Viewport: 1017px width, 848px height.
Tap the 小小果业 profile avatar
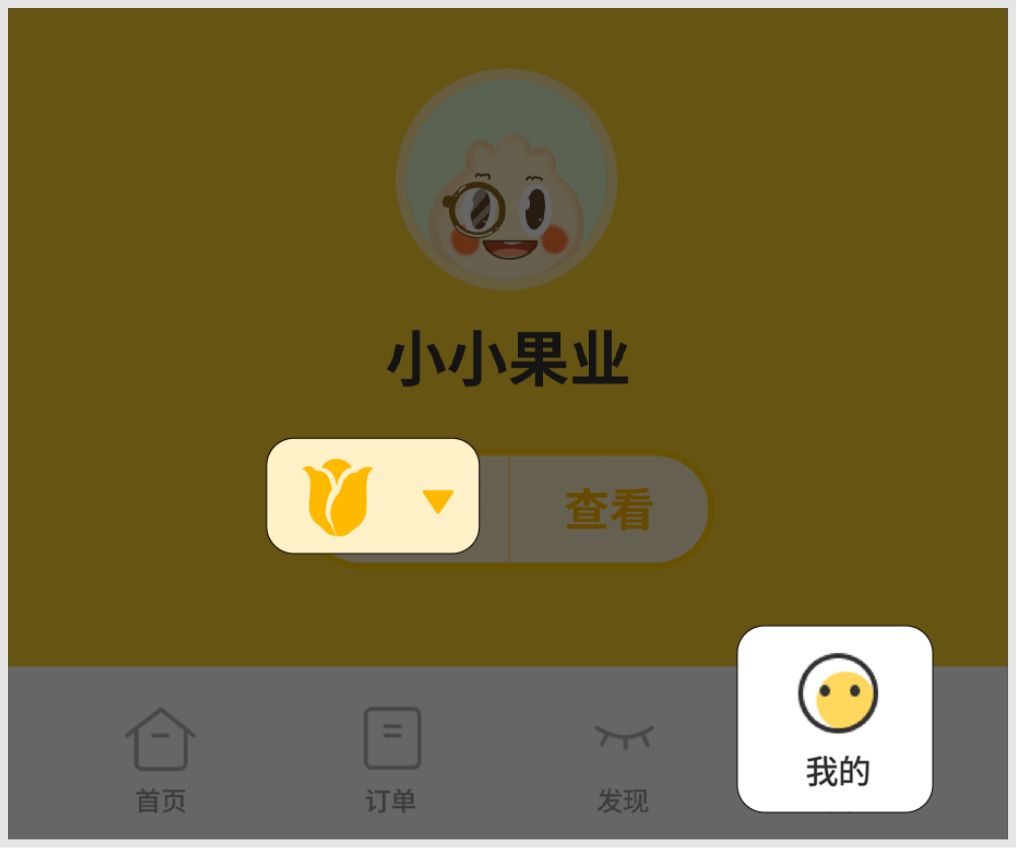pyautogui.click(x=506, y=180)
